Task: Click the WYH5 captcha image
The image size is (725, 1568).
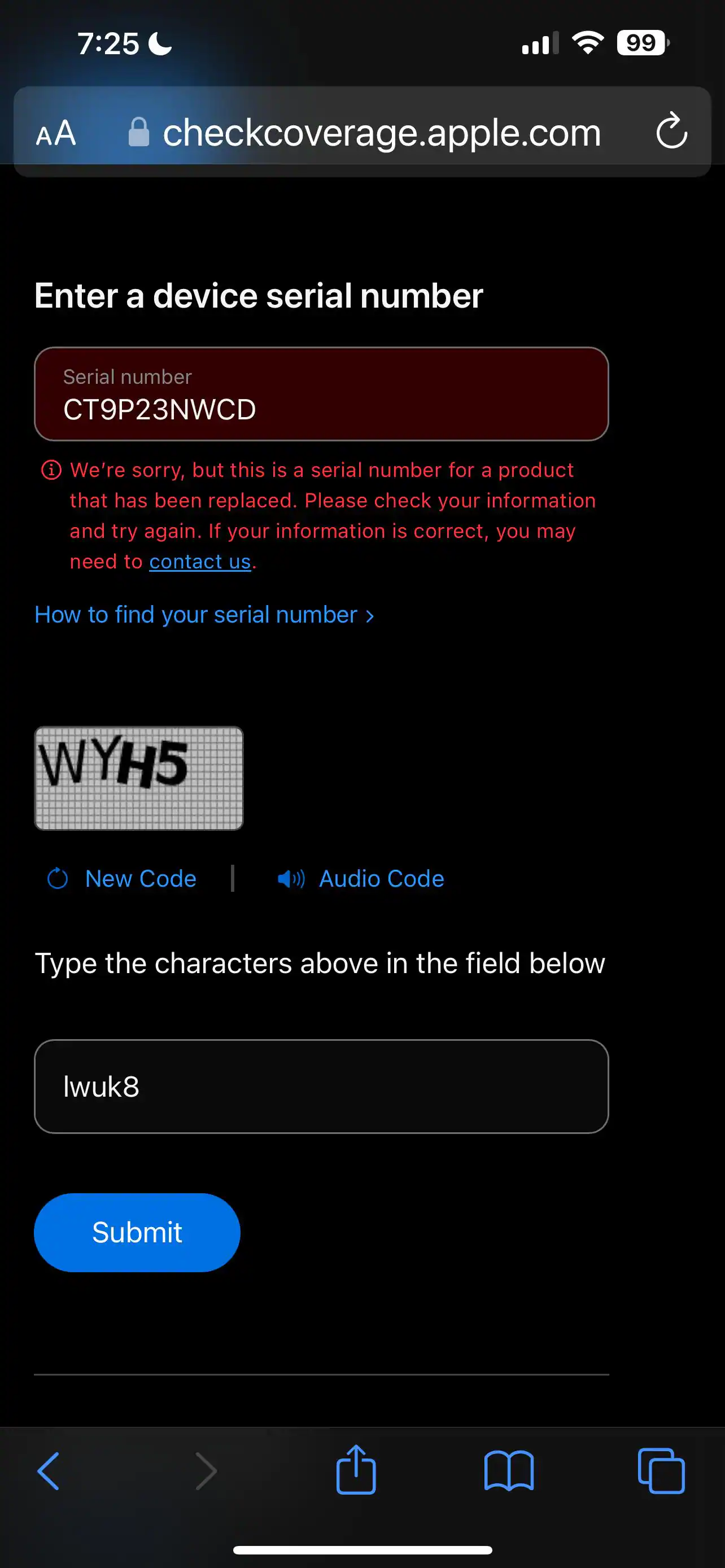Action: click(138, 778)
